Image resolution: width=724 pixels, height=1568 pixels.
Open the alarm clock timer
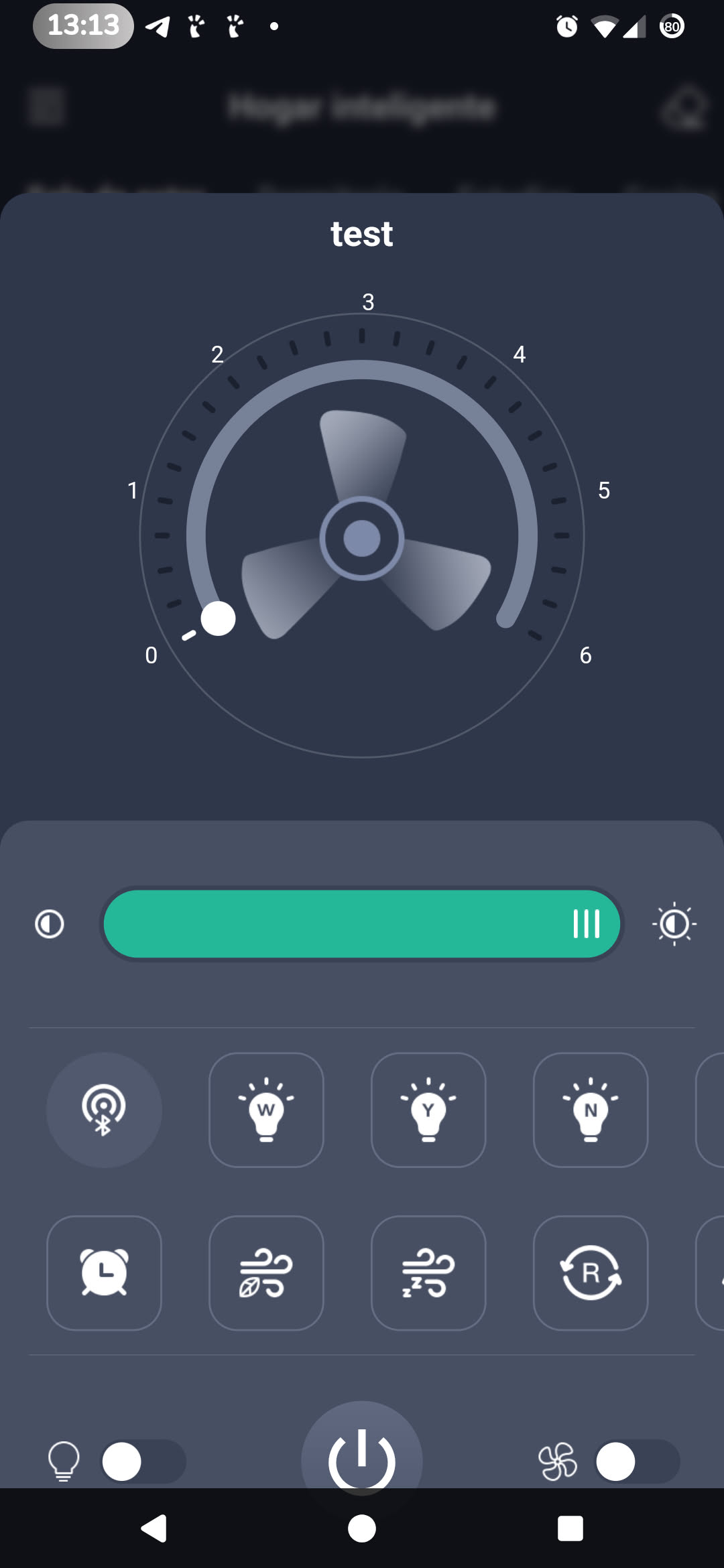coord(104,1272)
